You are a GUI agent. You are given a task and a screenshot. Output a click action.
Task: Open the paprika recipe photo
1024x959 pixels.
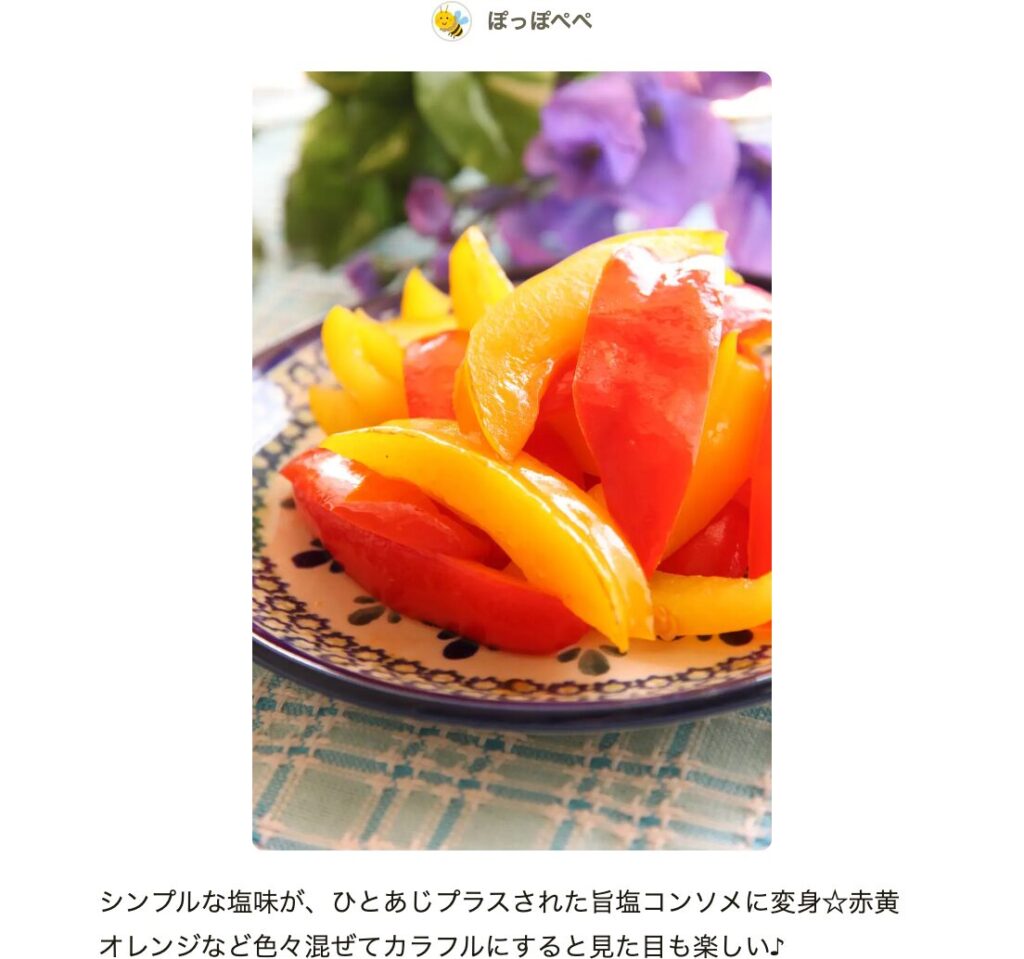[x=511, y=460]
